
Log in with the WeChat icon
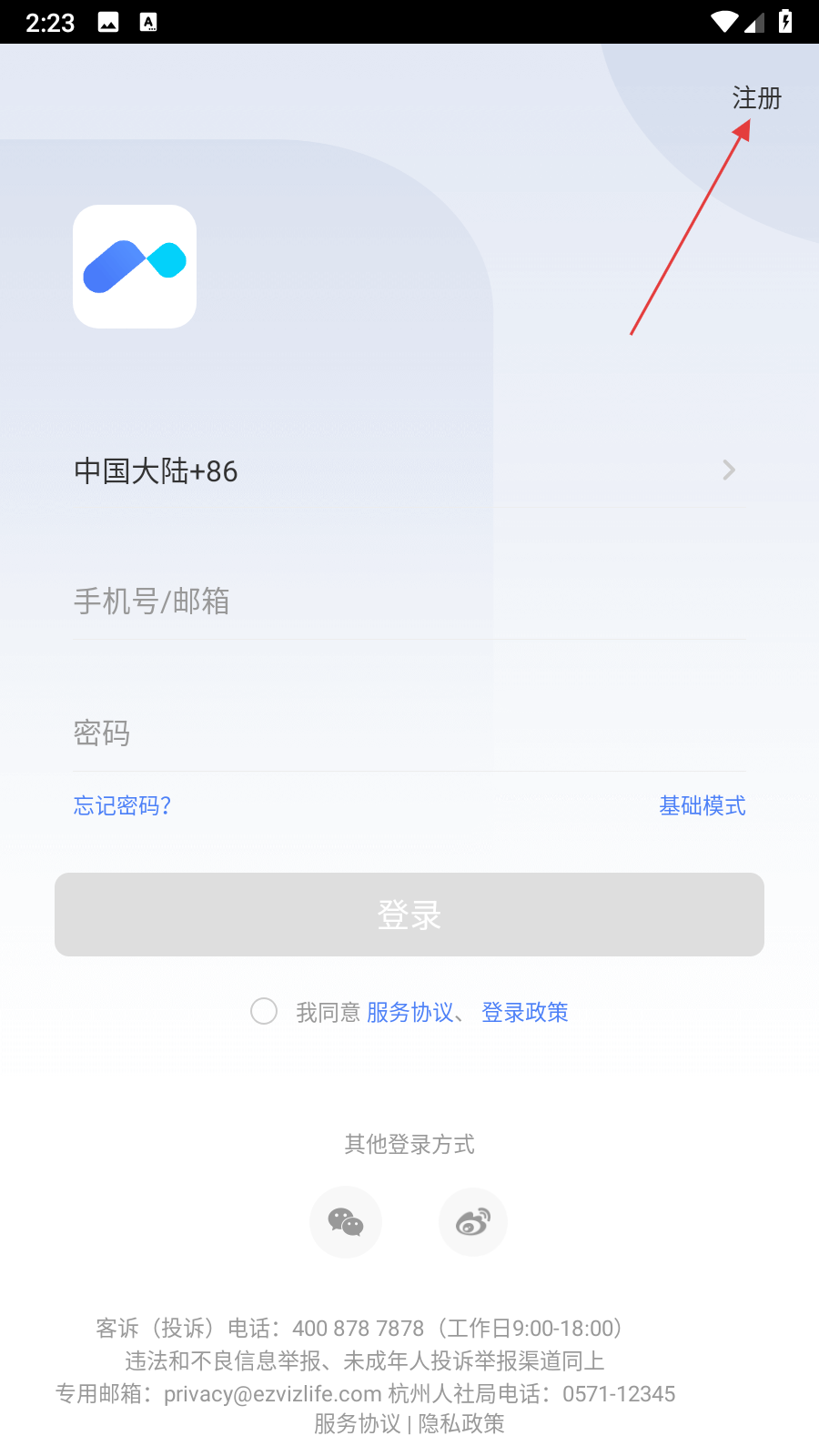point(346,1222)
